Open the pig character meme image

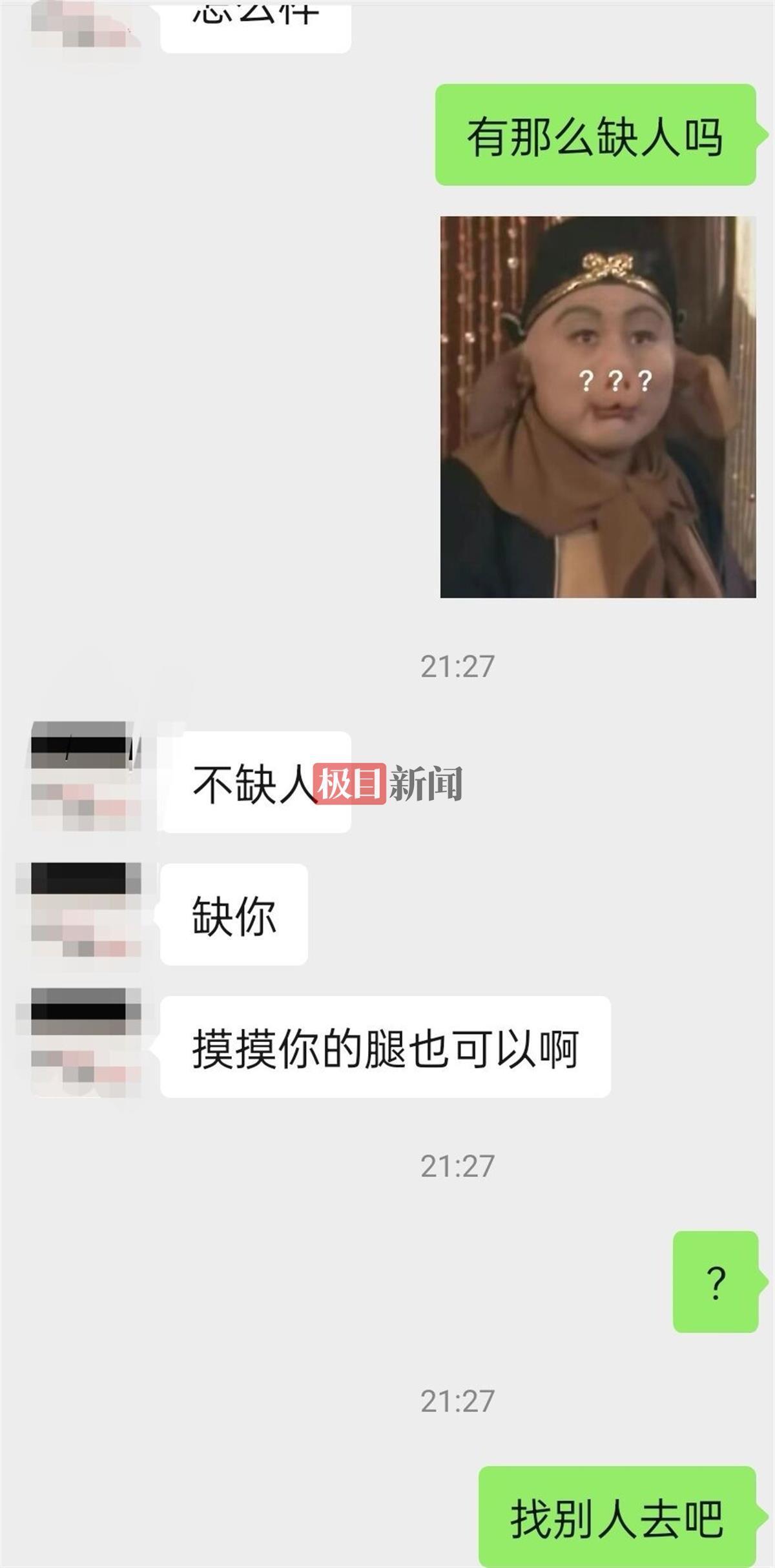[597, 407]
